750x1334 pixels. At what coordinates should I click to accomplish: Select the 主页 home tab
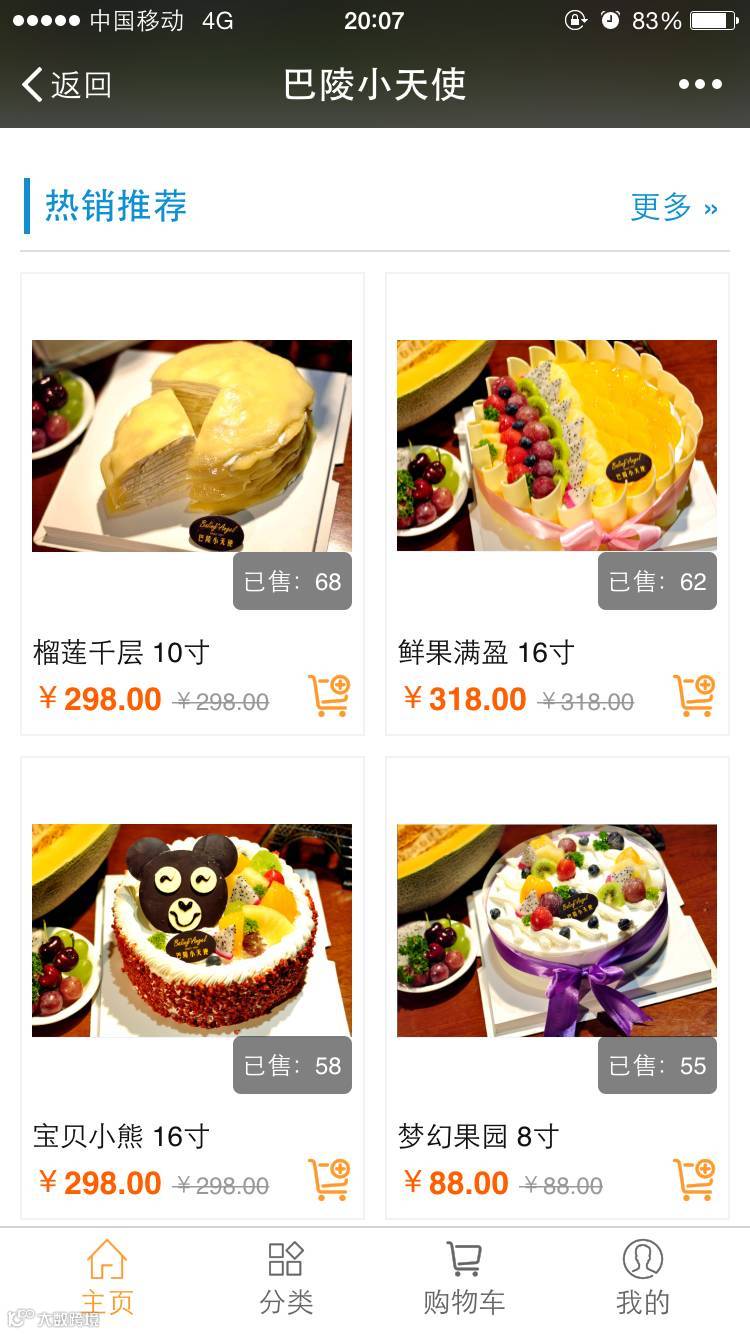tap(107, 1278)
